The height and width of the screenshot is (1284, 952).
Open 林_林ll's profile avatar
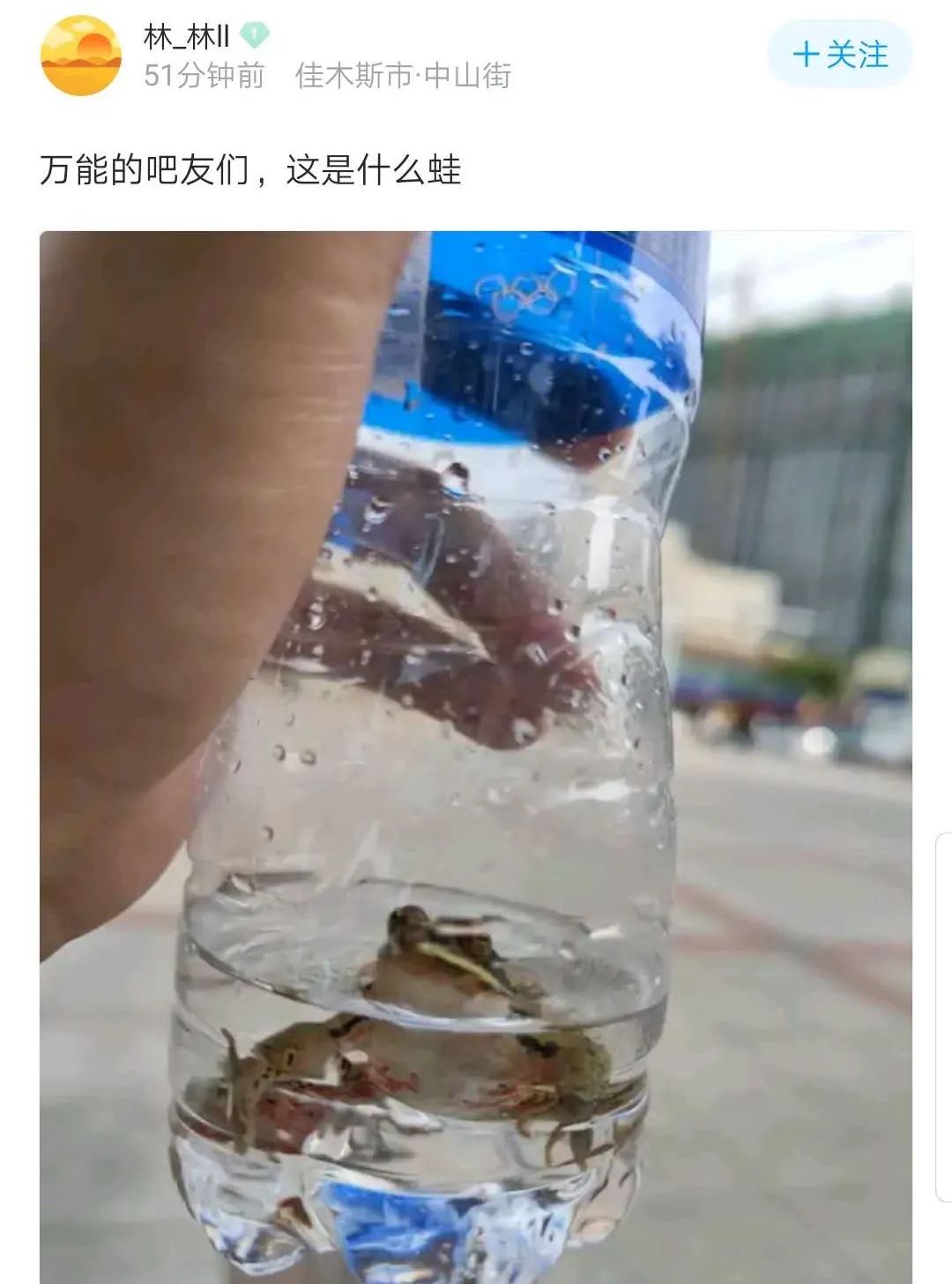click(81, 55)
